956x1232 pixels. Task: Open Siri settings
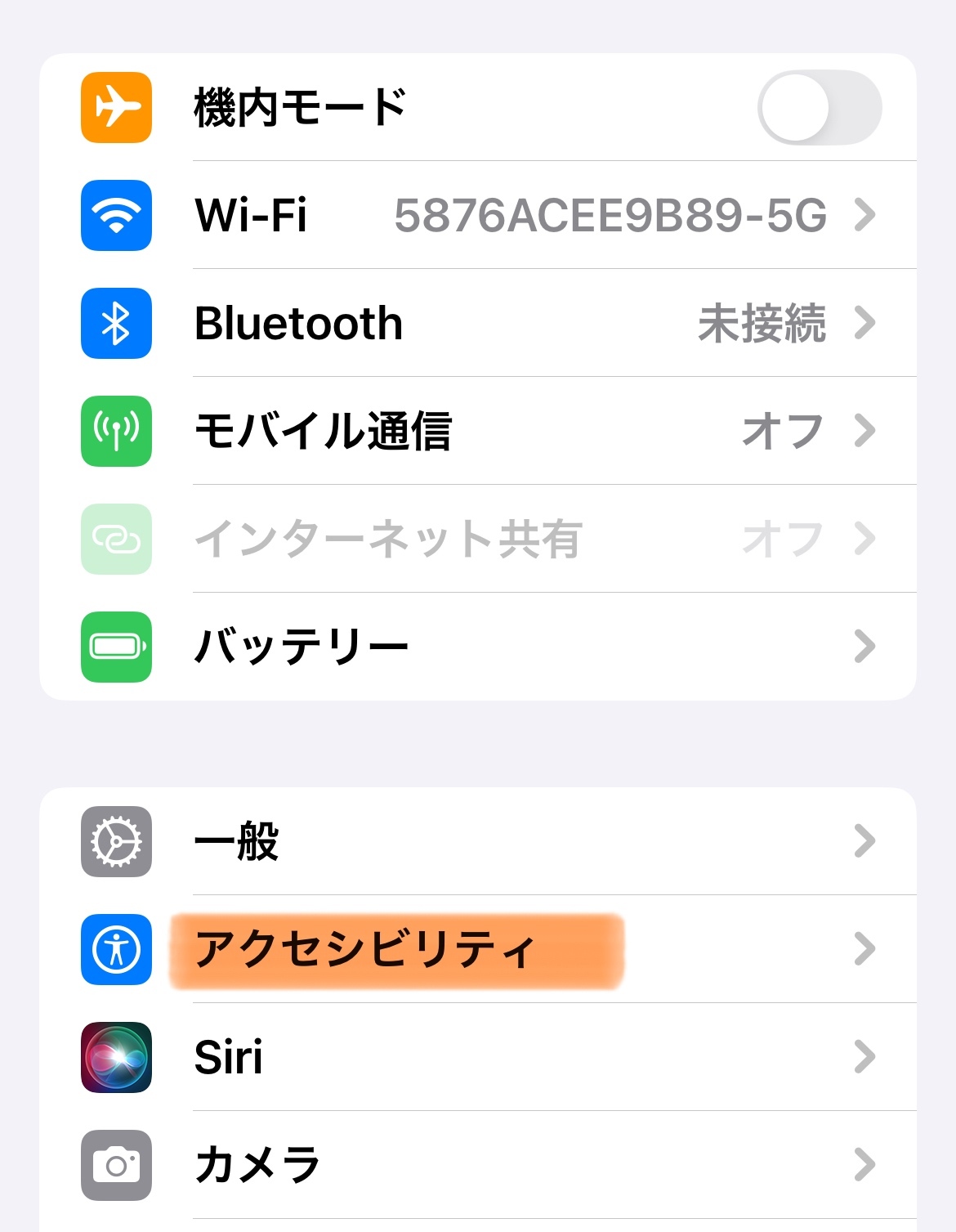coord(478,1057)
